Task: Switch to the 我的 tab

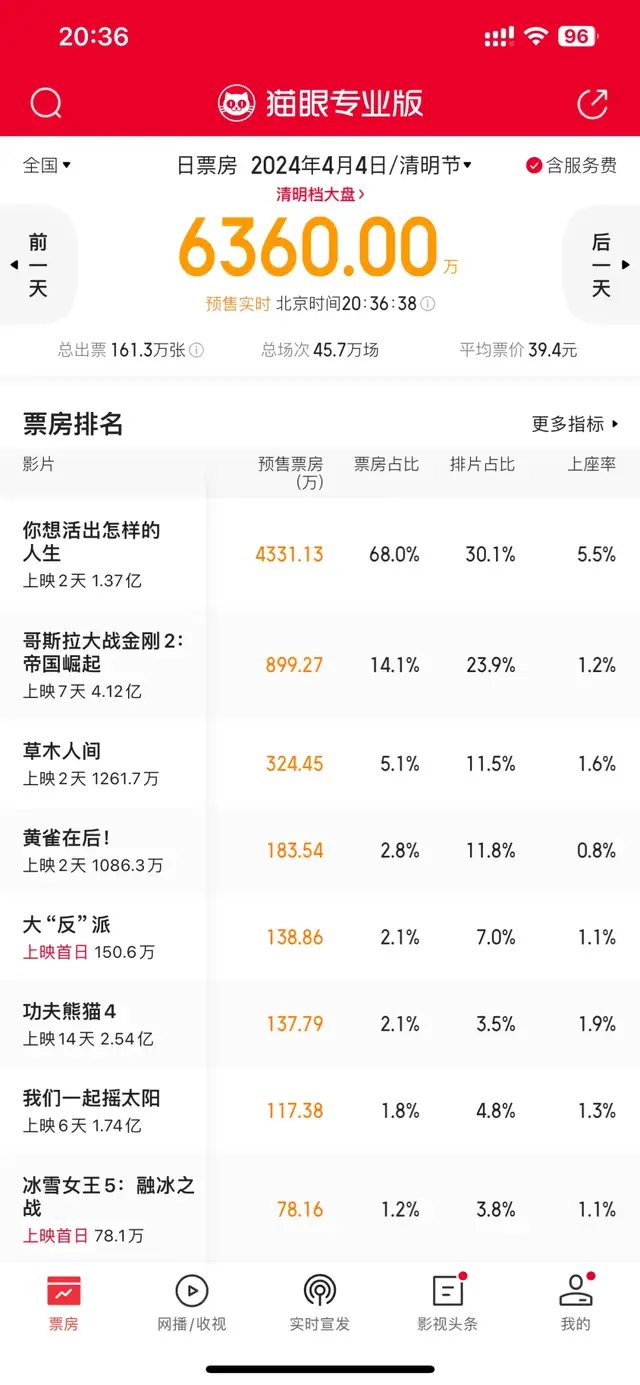Action: [x=576, y=1304]
